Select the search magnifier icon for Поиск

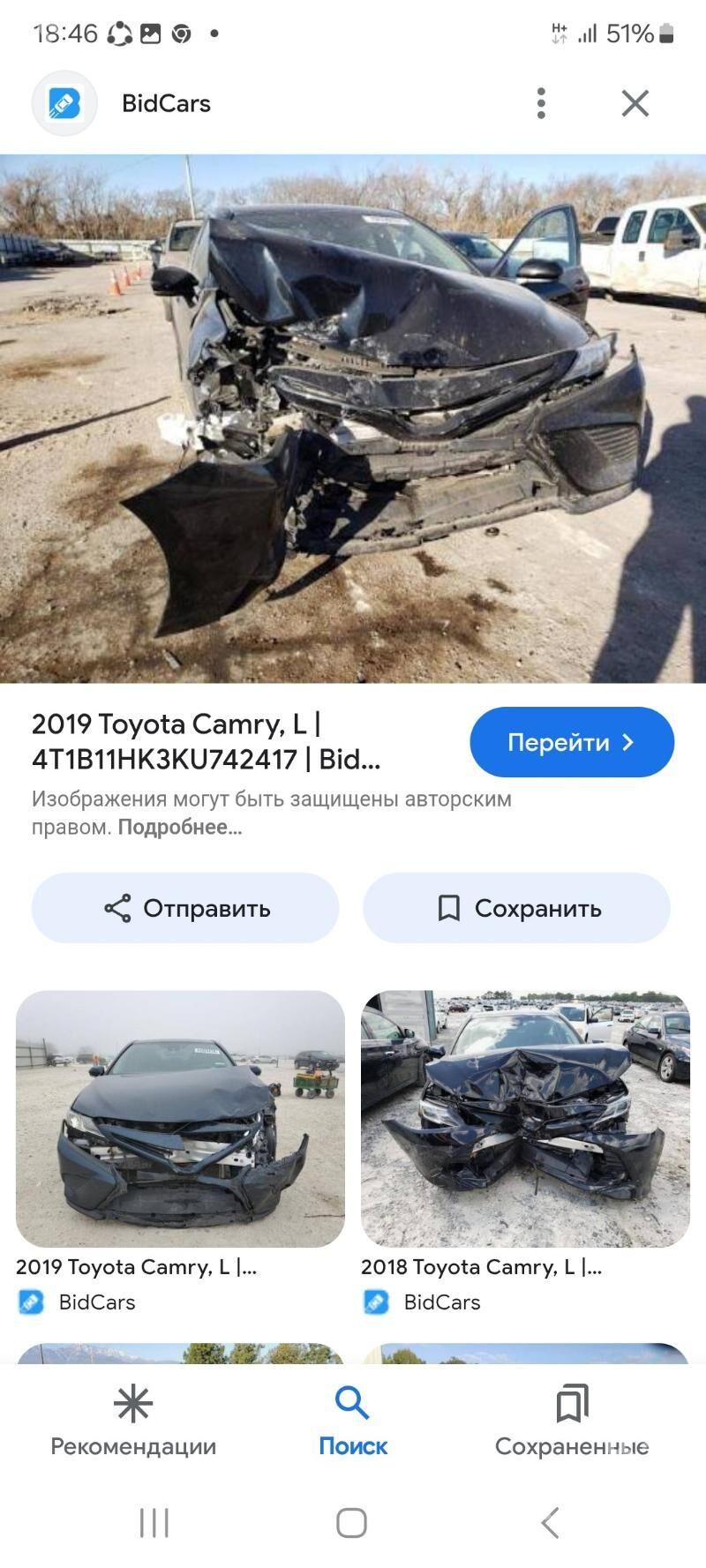tap(352, 1401)
